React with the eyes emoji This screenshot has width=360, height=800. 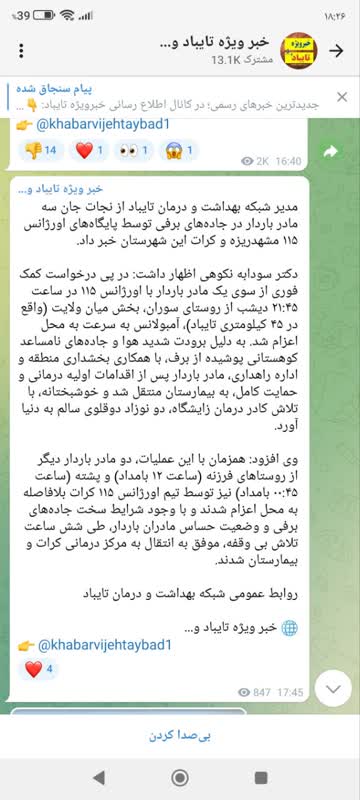[134, 151]
